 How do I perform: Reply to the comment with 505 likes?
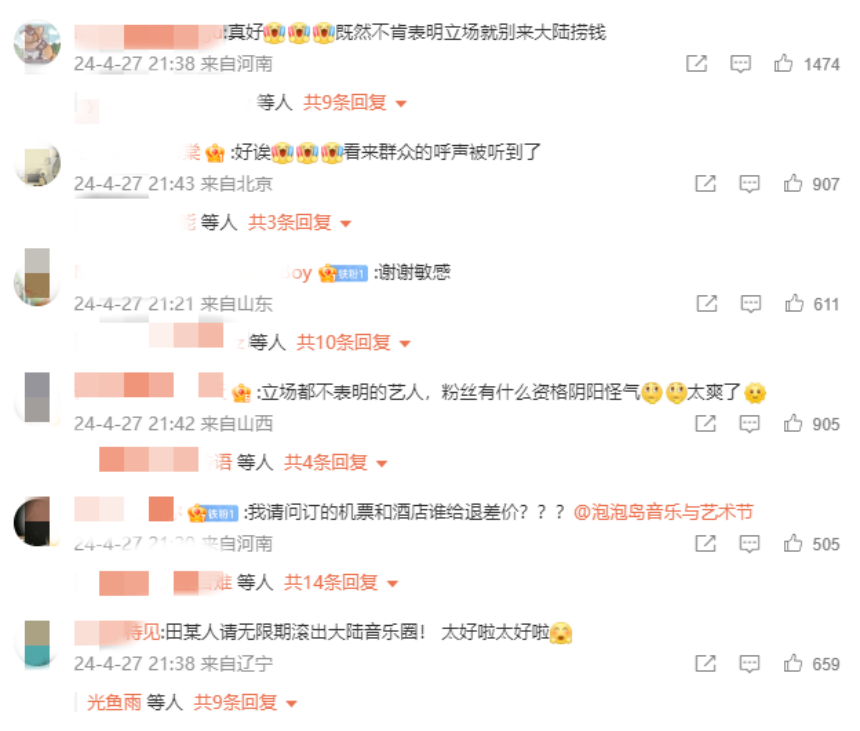749,544
